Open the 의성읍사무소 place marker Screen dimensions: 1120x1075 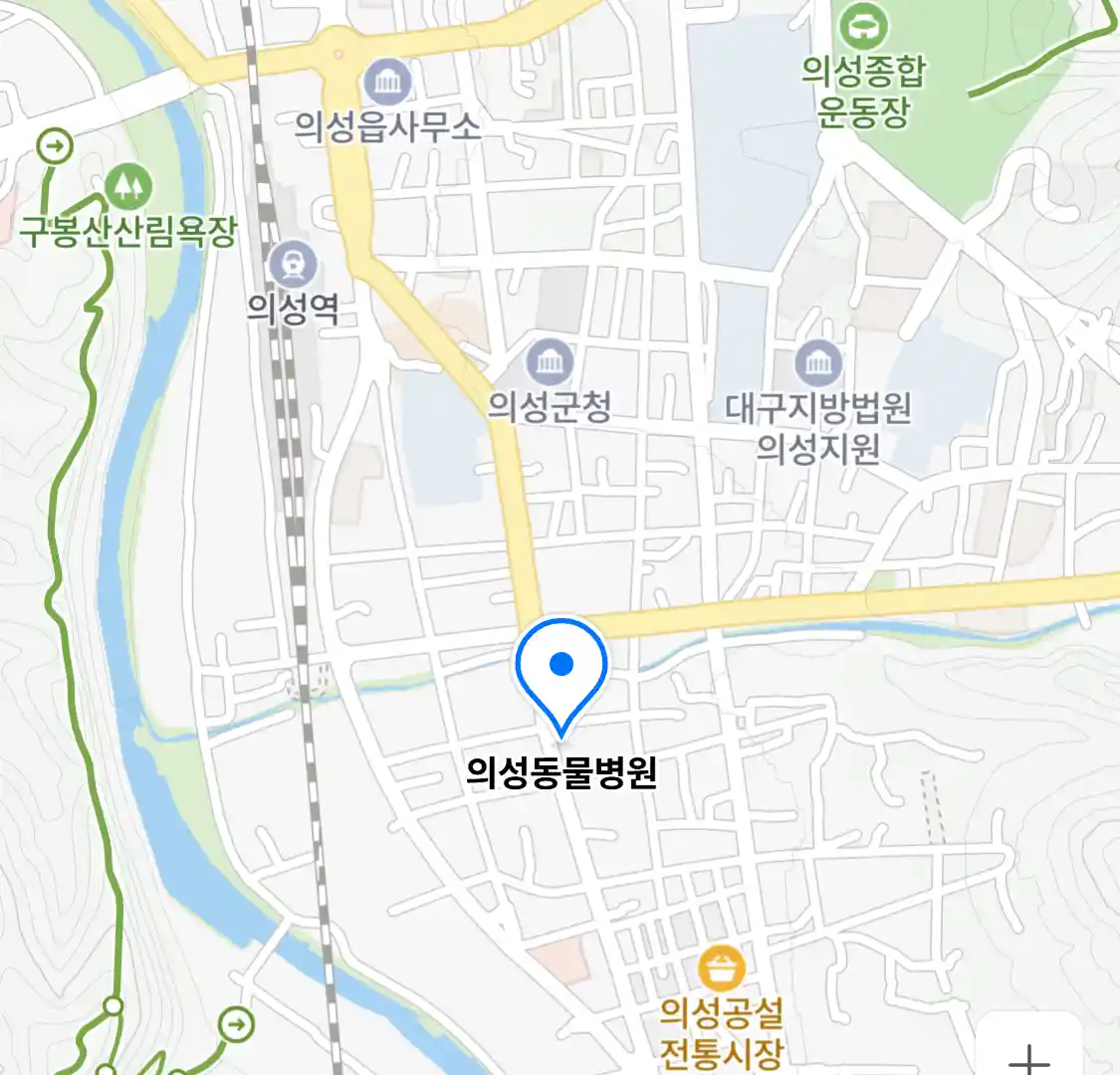pyautogui.click(x=388, y=82)
